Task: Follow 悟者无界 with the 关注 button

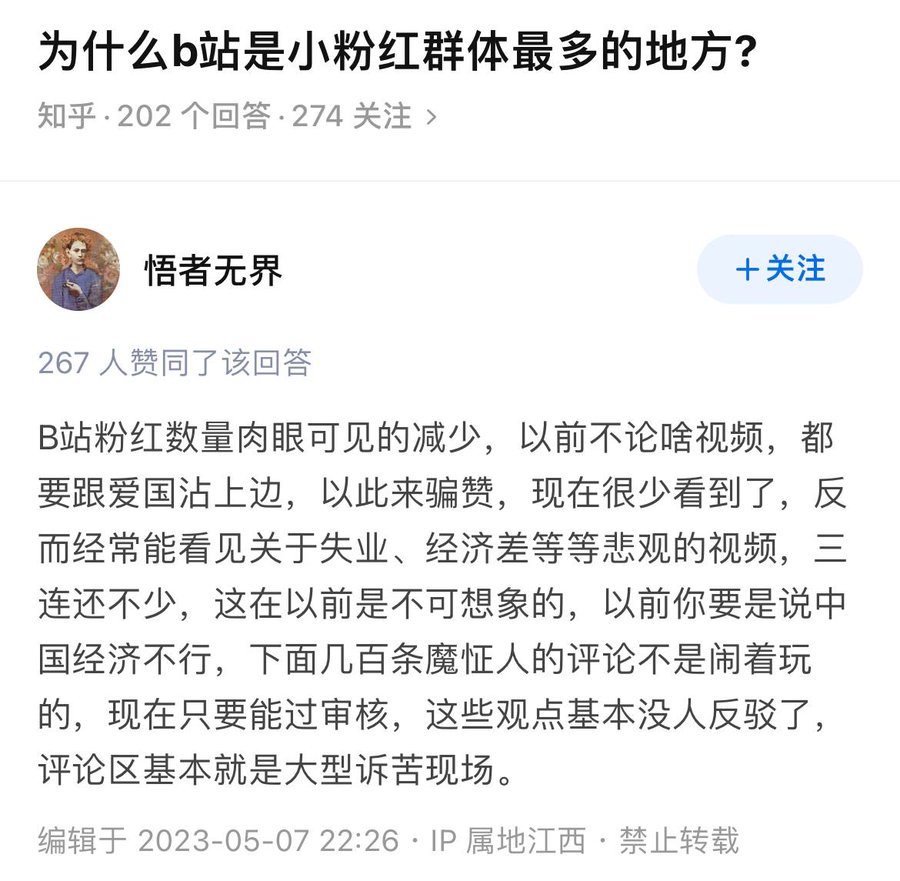Action: click(x=780, y=269)
